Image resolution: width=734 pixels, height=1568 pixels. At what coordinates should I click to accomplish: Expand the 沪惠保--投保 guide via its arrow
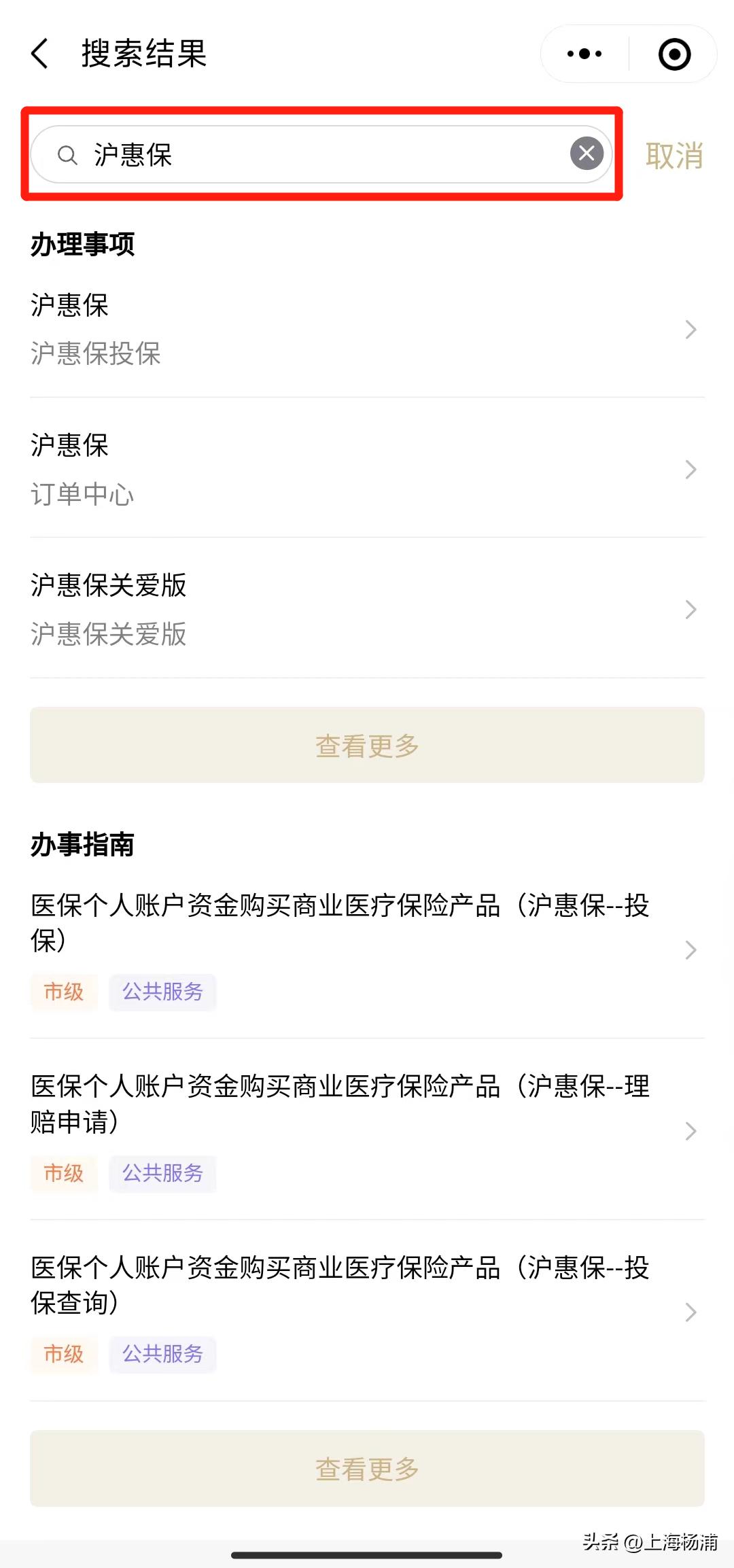pos(691,949)
